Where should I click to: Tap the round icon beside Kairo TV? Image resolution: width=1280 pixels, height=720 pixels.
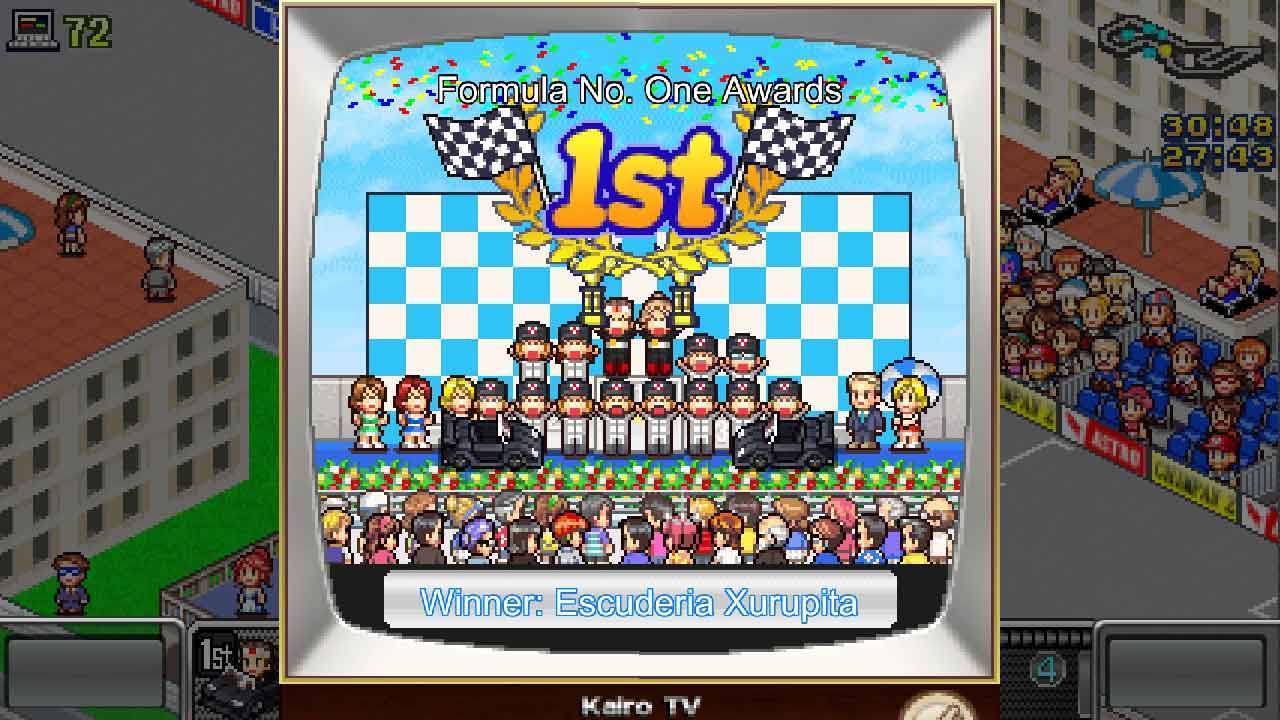tap(938, 708)
